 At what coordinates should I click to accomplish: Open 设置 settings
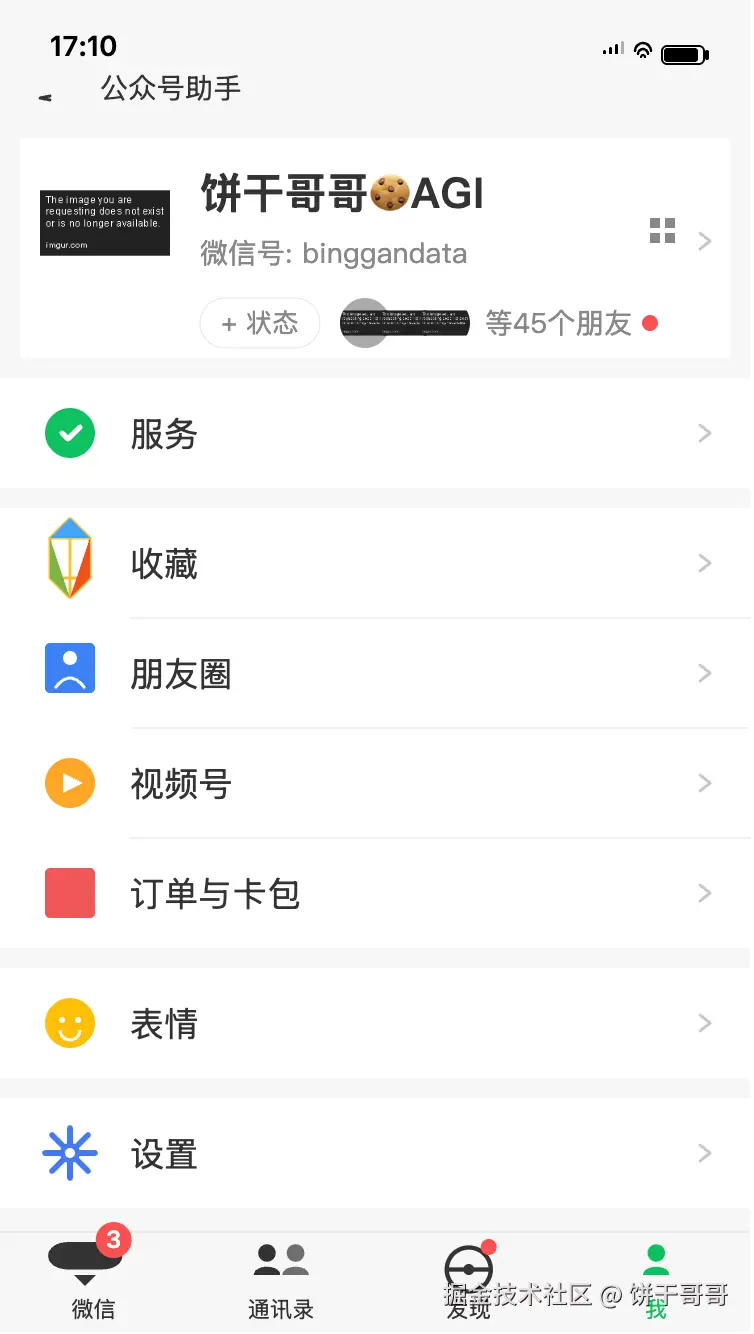pyautogui.click(x=377, y=1154)
